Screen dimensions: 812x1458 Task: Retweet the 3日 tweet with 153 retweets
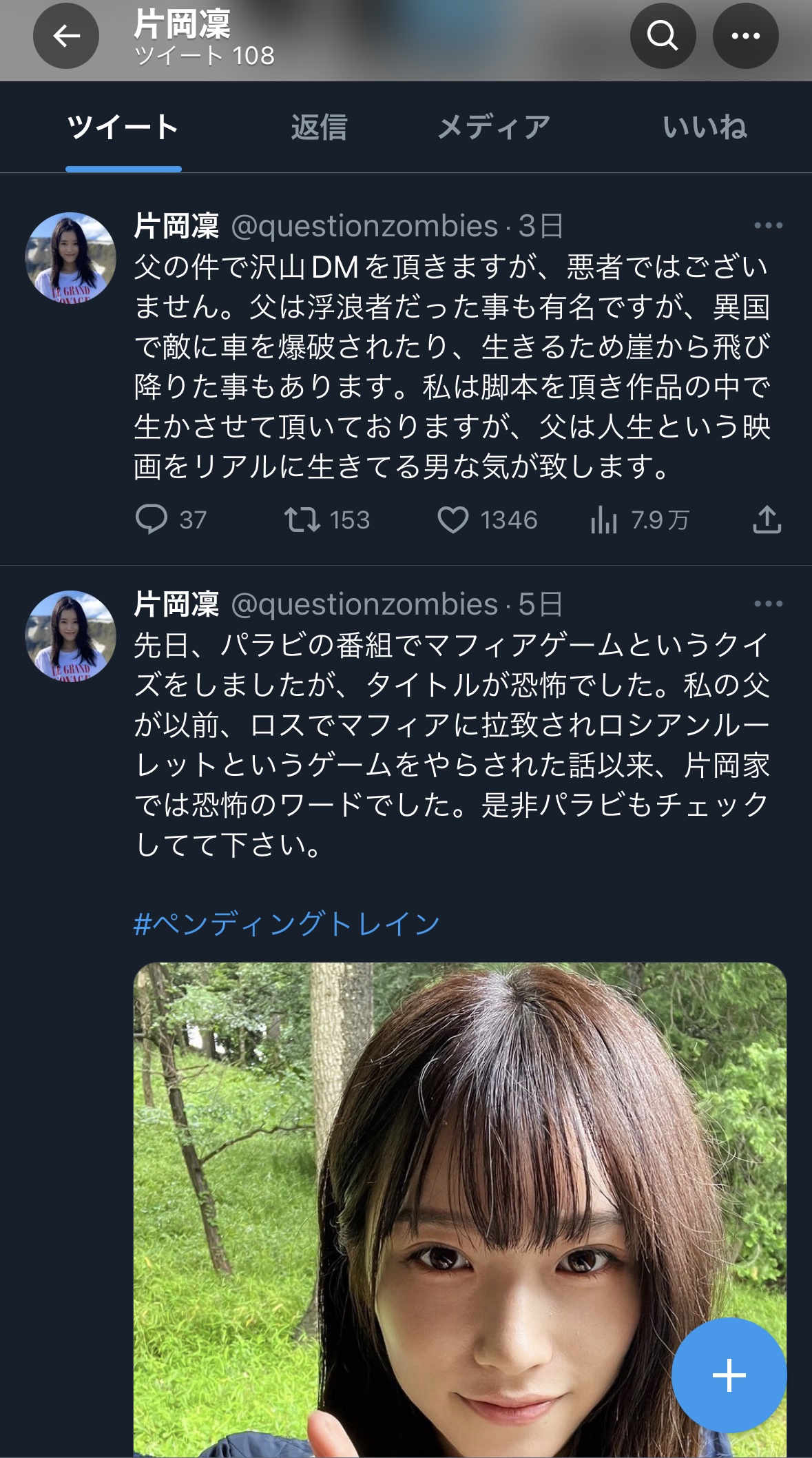(x=302, y=520)
